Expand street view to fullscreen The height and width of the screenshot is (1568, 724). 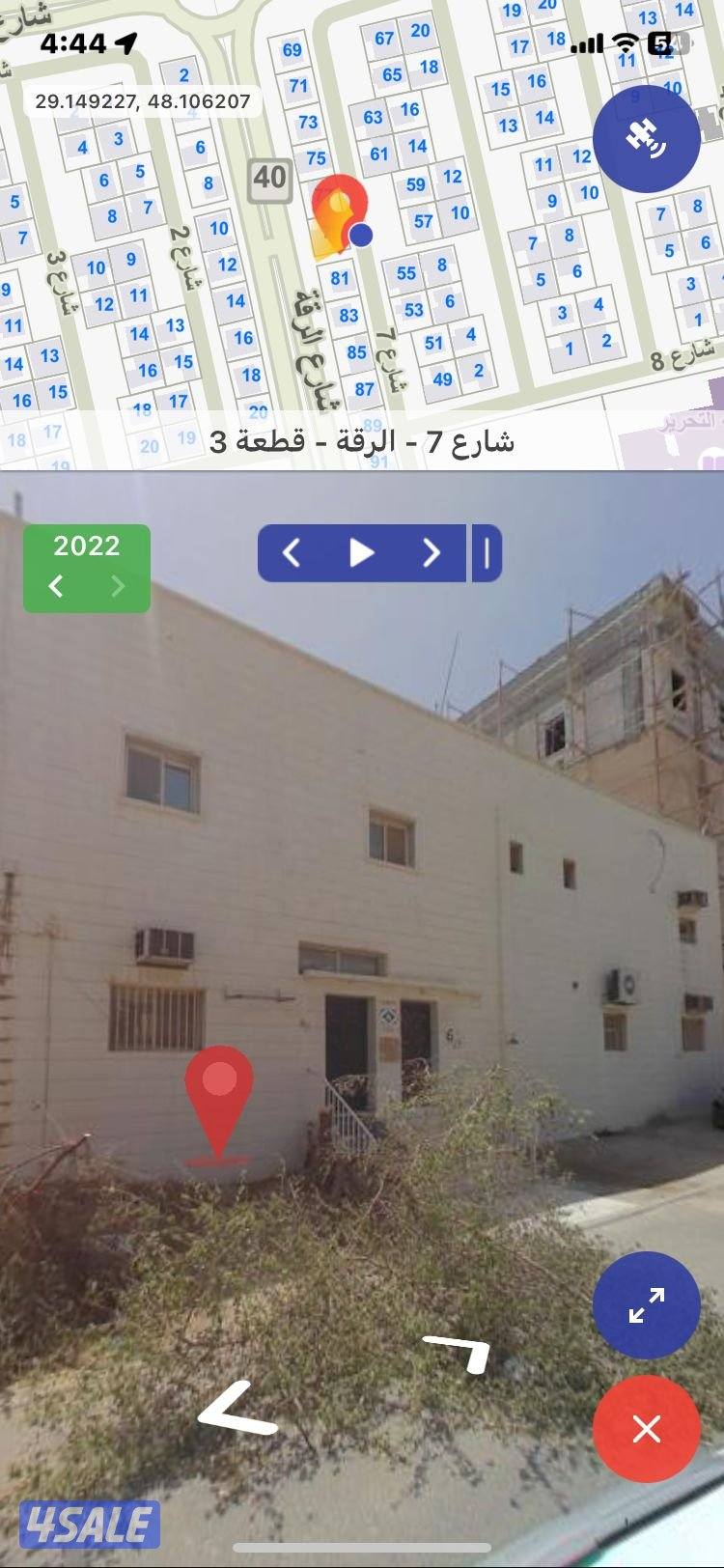tap(645, 1304)
